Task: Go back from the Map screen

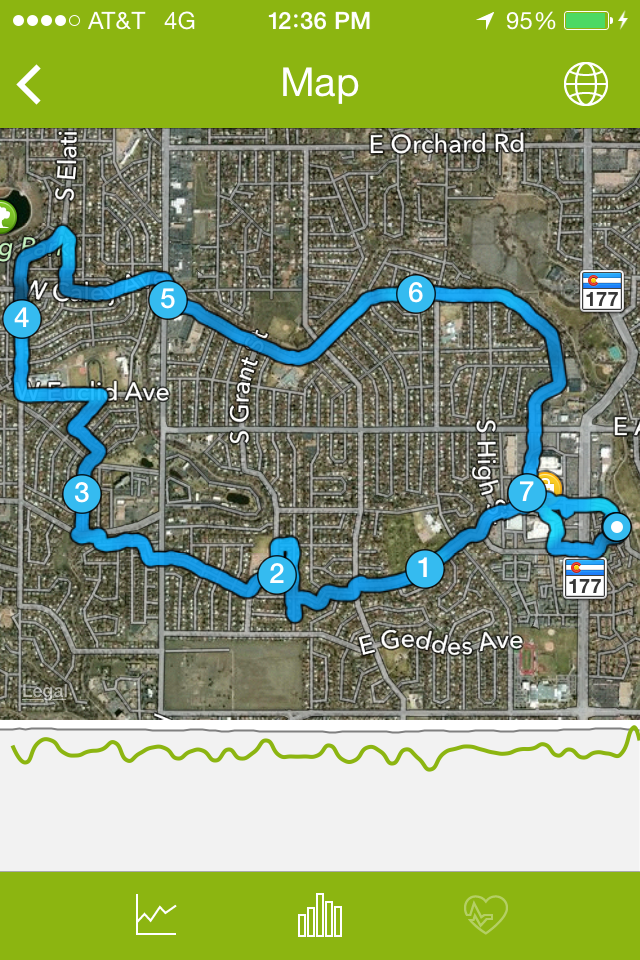Action: tap(29, 84)
